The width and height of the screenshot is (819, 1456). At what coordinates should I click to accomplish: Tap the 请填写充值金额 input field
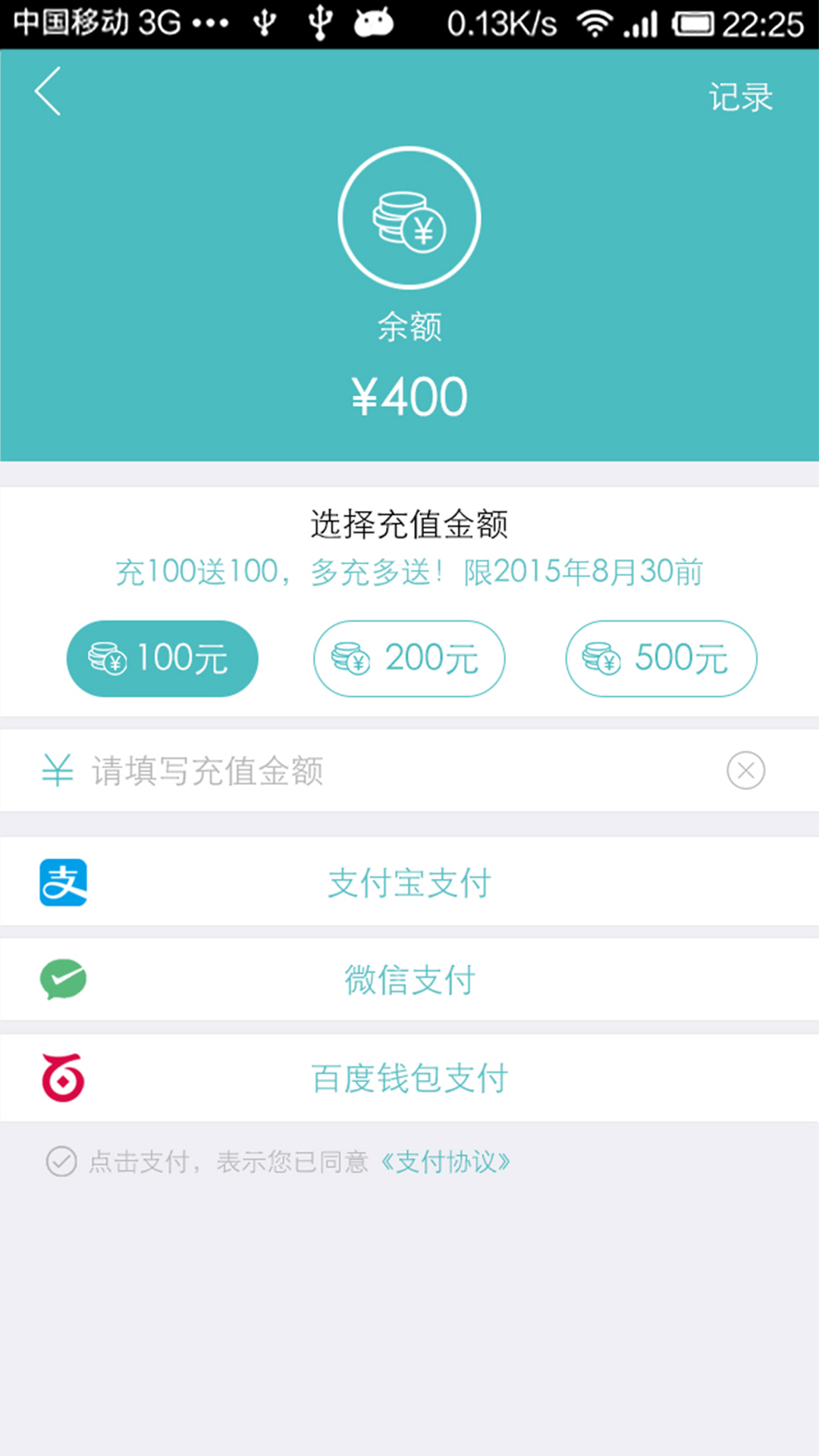tap(379, 771)
